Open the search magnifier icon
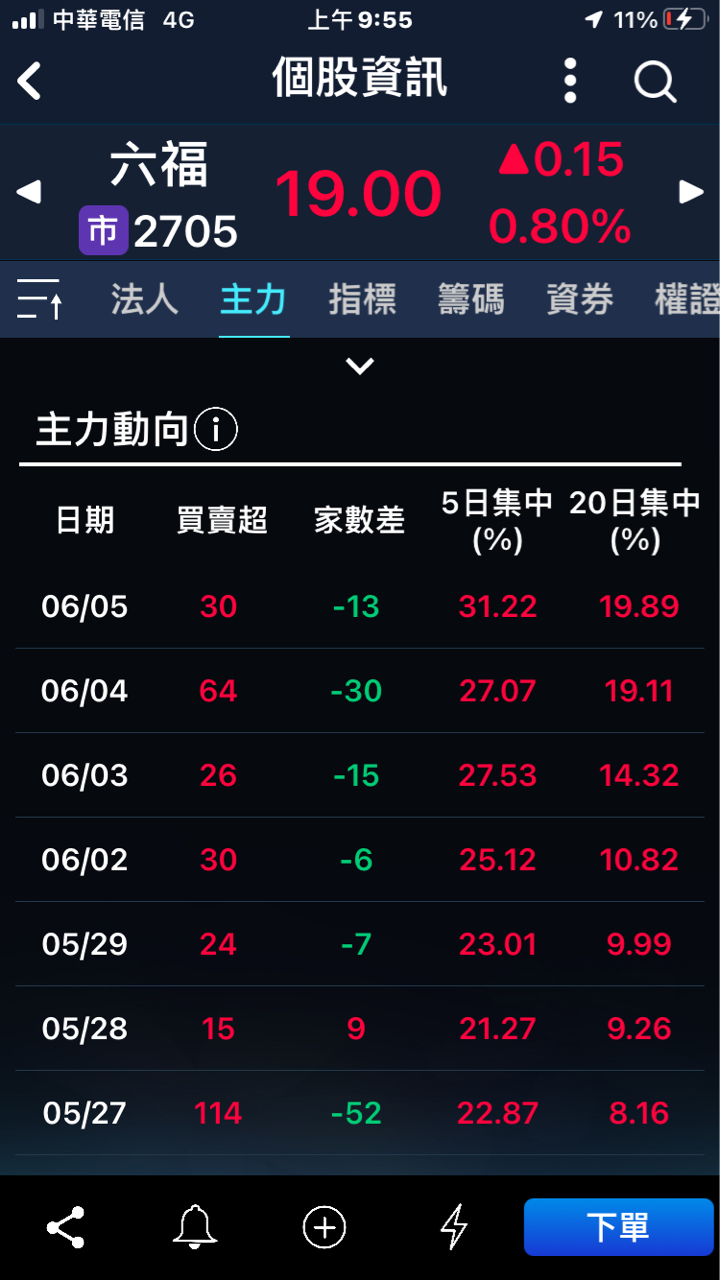Image resolution: width=720 pixels, height=1280 pixels. click(656, 81)
